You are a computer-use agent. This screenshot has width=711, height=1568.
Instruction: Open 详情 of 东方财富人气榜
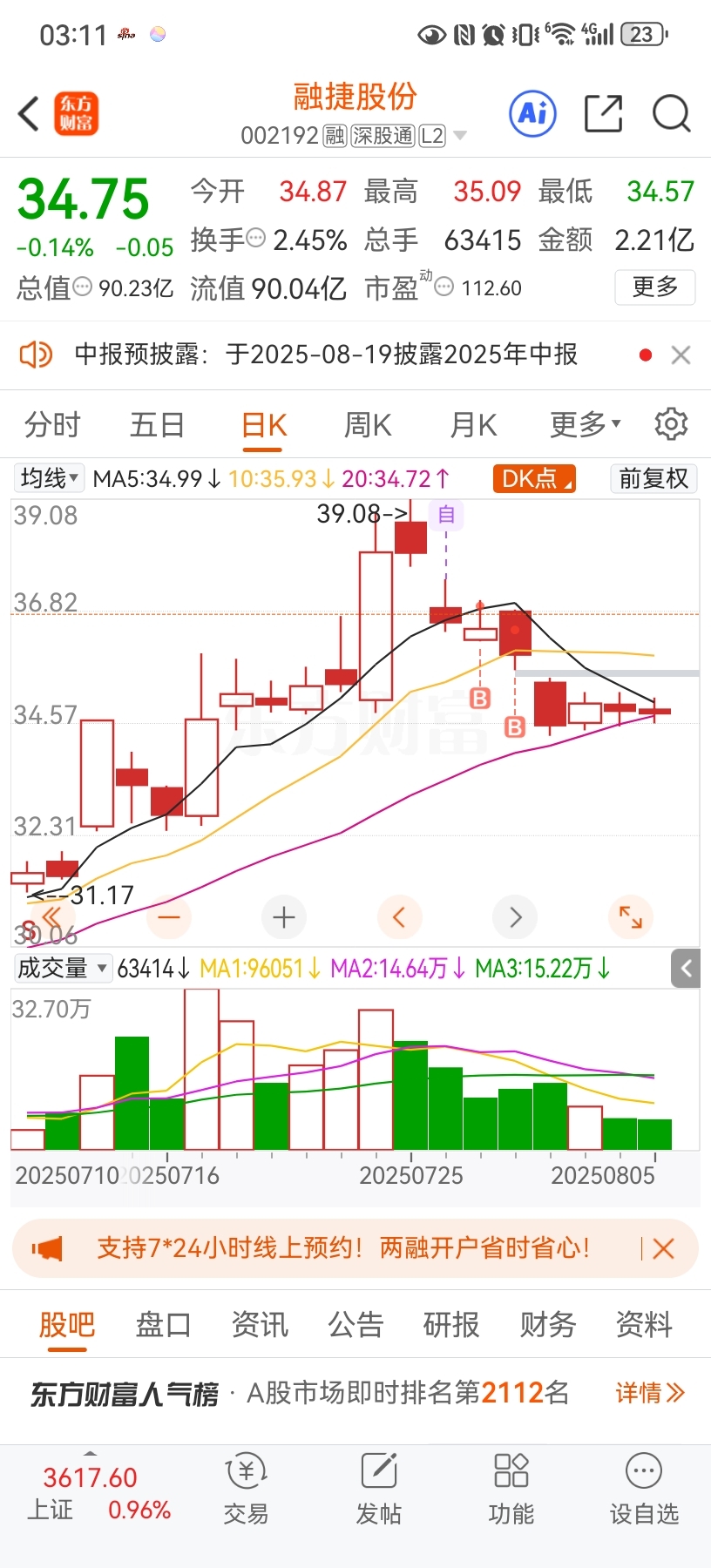tap(650, 1393)
